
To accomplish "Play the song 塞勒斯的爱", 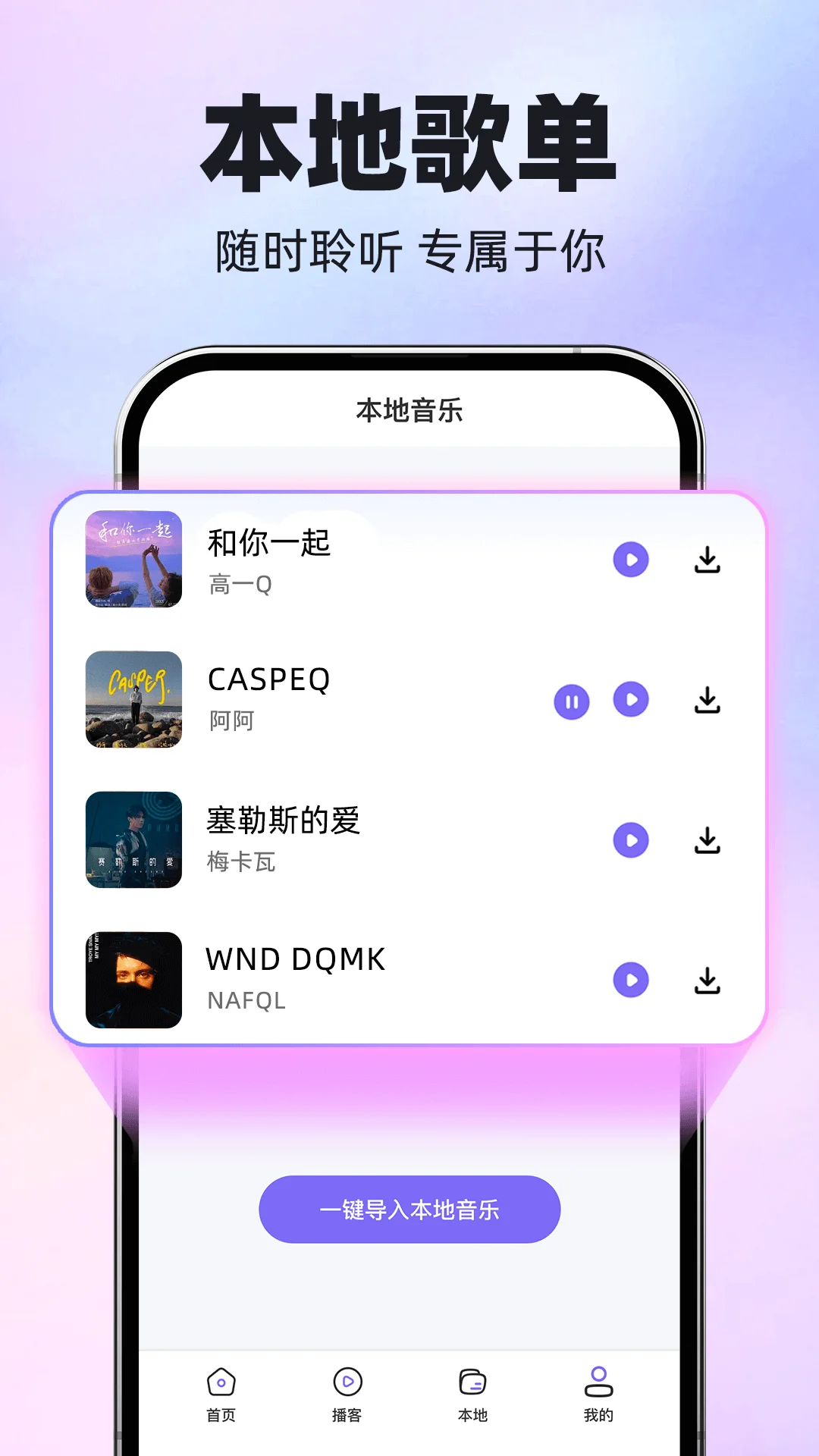I will tap(630, 840).
